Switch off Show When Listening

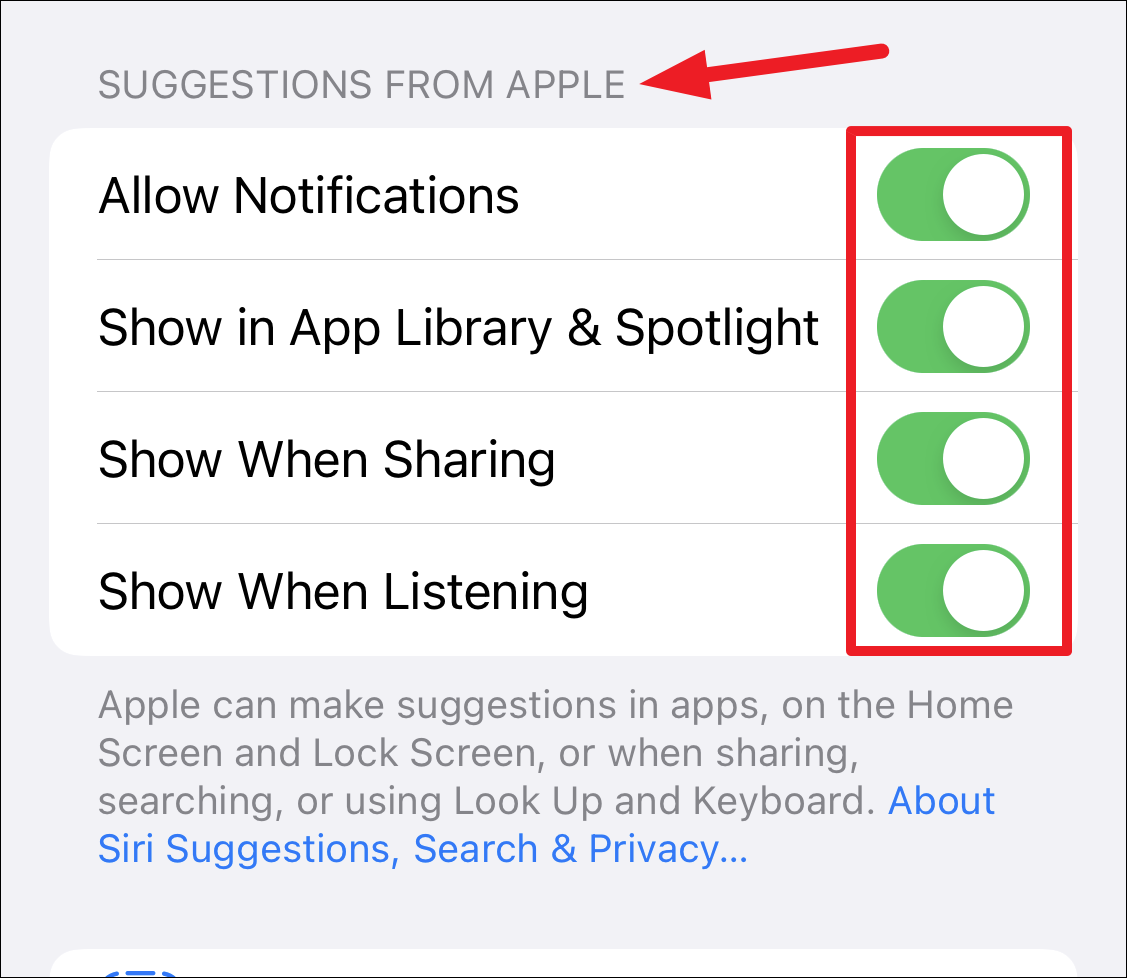click(953, 591)
